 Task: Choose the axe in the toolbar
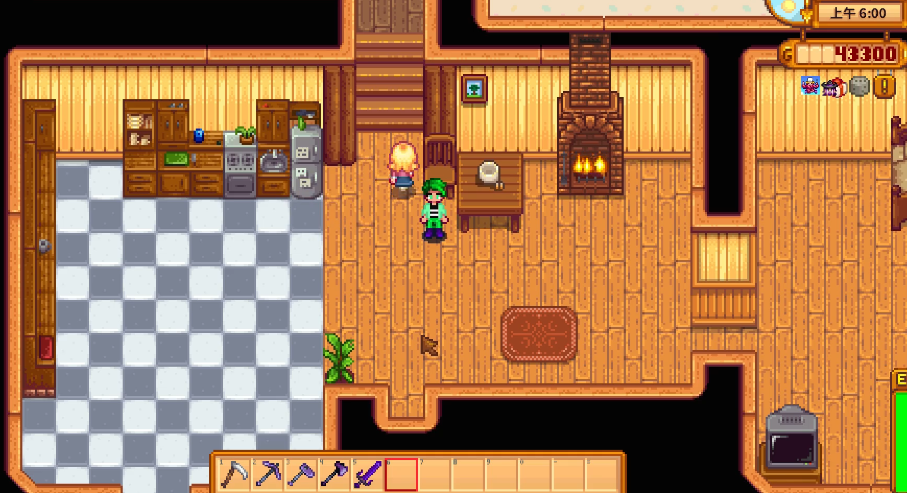pyautogui.click(x=334, y=473)
